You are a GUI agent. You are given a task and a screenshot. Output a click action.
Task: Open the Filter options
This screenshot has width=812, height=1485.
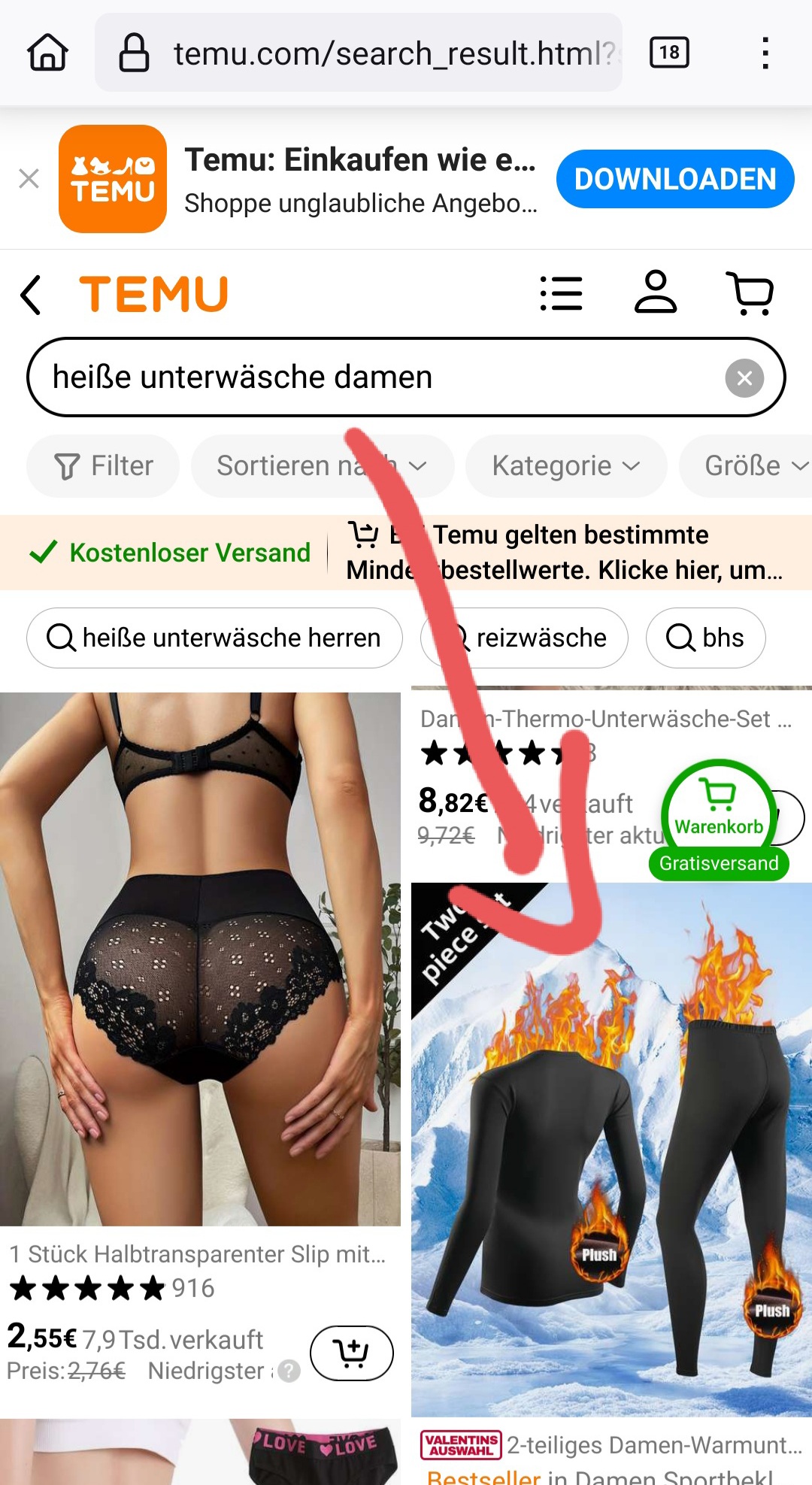point(104,466)
